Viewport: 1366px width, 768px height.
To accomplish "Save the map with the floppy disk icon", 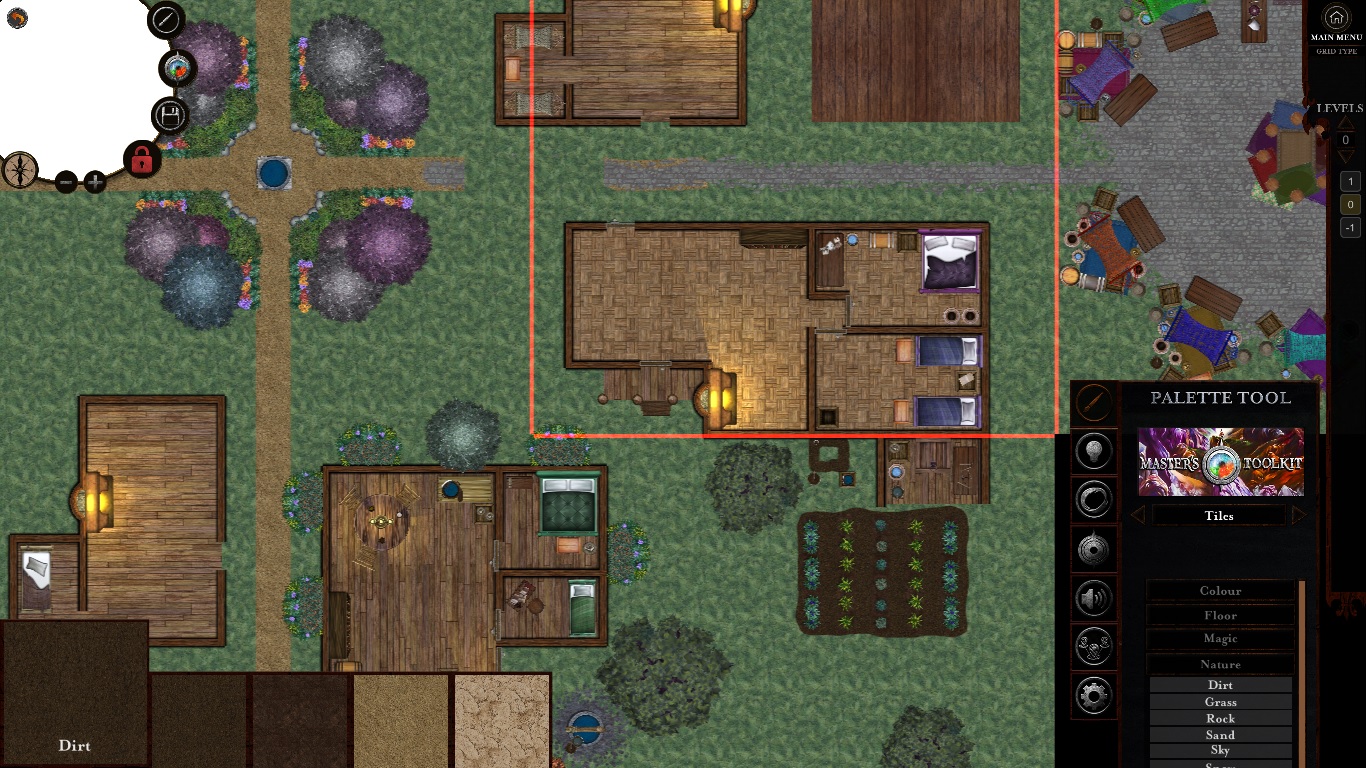I will pos(171,116).
